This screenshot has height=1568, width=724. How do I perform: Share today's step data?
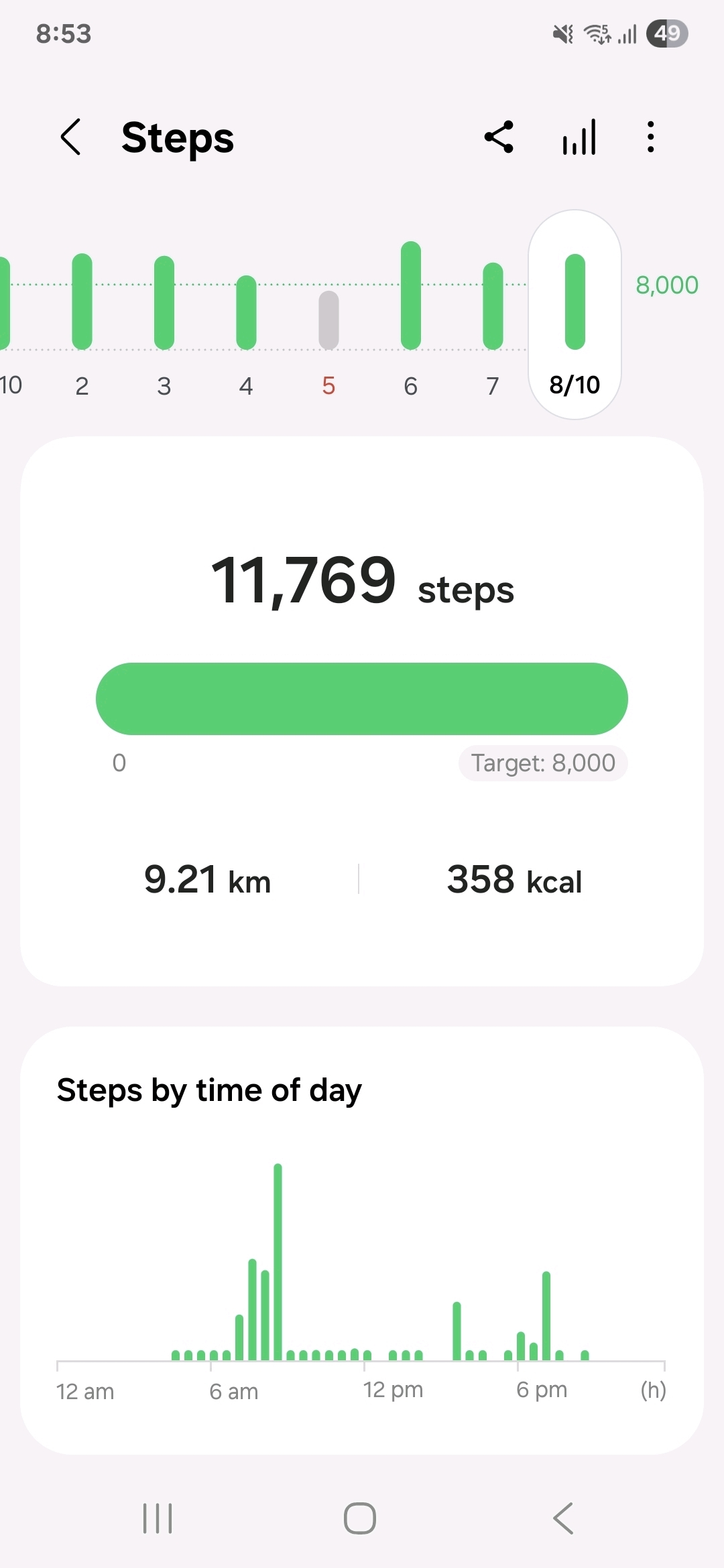pos(499,137)
